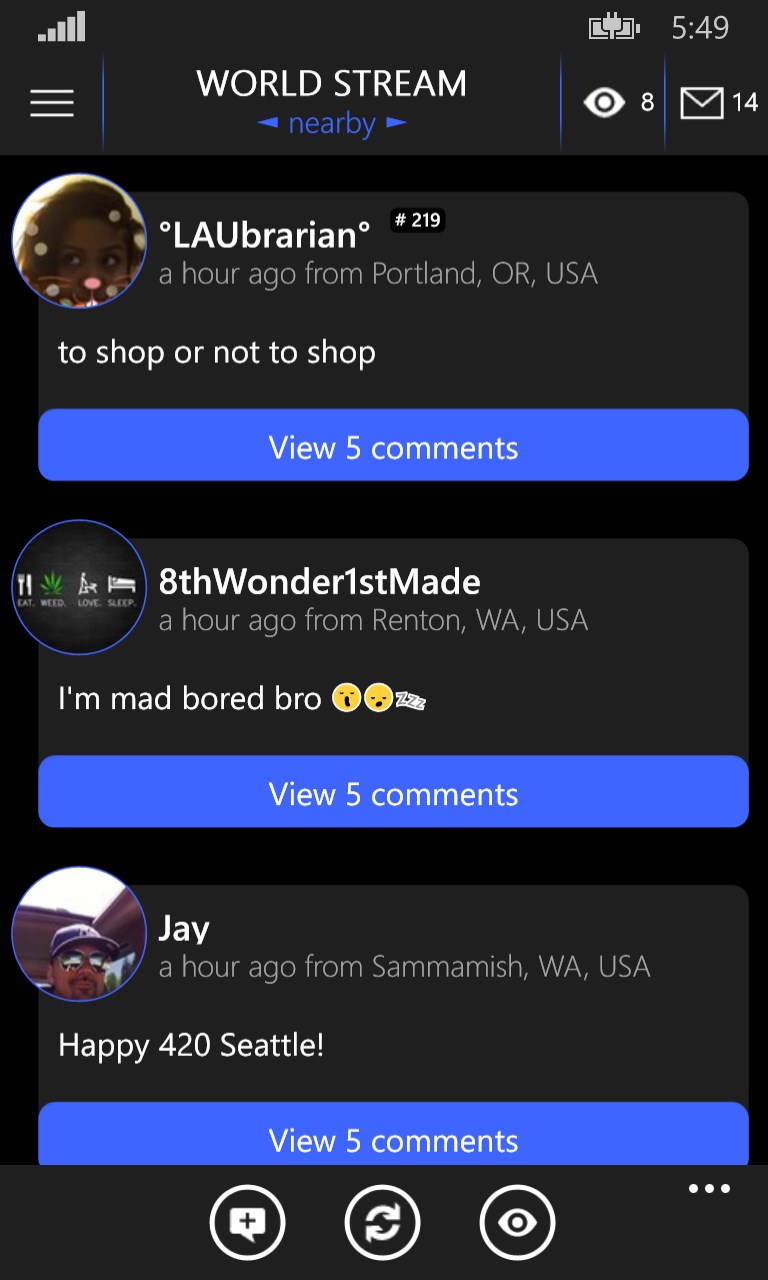Open Jay's profile picture
Viewport: 768px width, 1280px height.
coord(79,934)
